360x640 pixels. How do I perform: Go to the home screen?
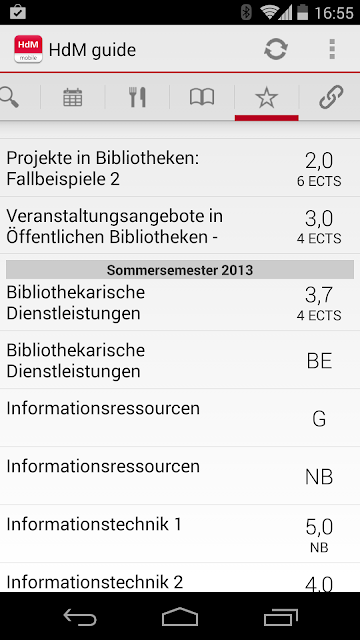coord(180,616)
